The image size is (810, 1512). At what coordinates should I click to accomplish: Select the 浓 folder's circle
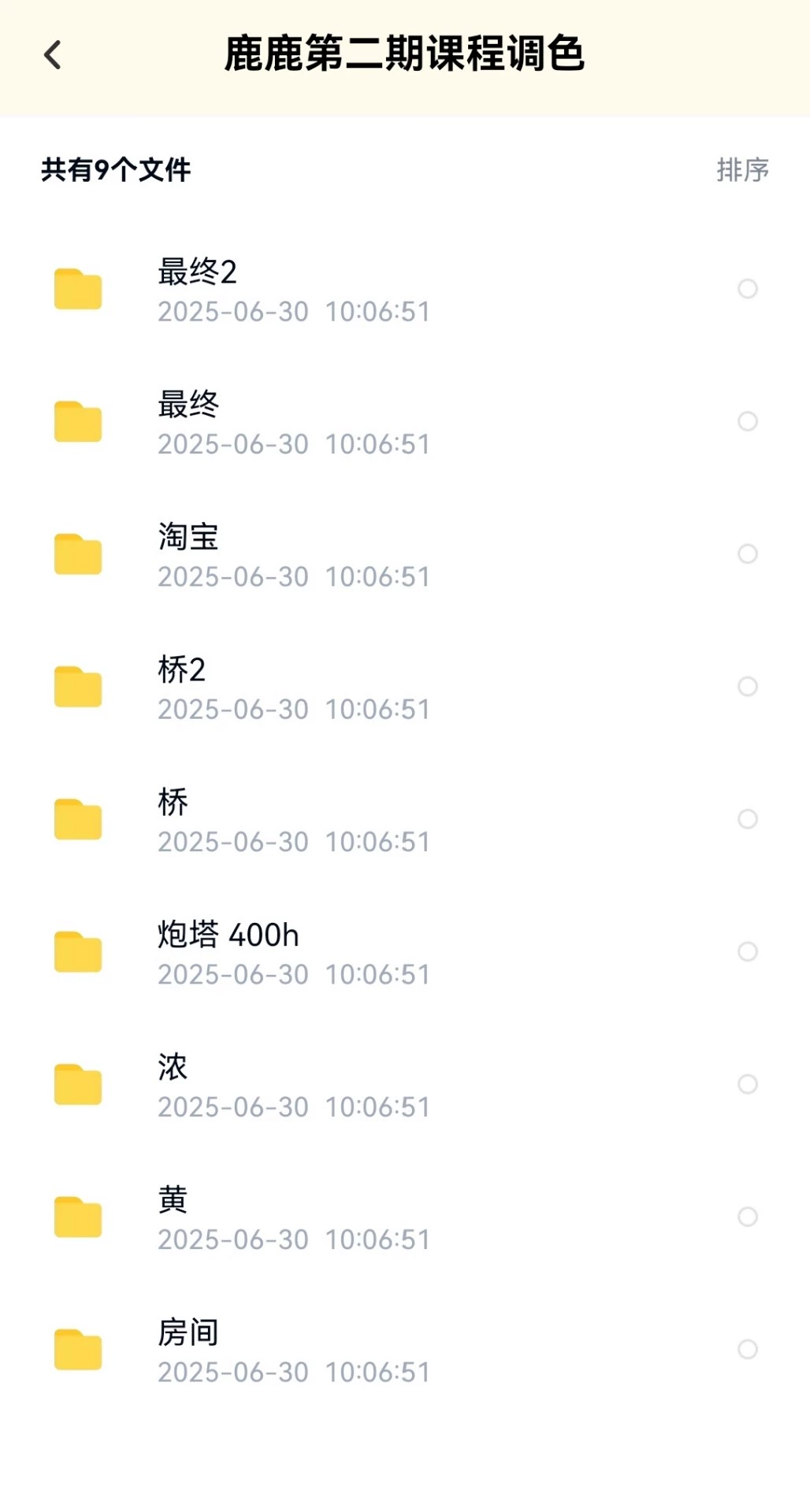point(748,1084)
